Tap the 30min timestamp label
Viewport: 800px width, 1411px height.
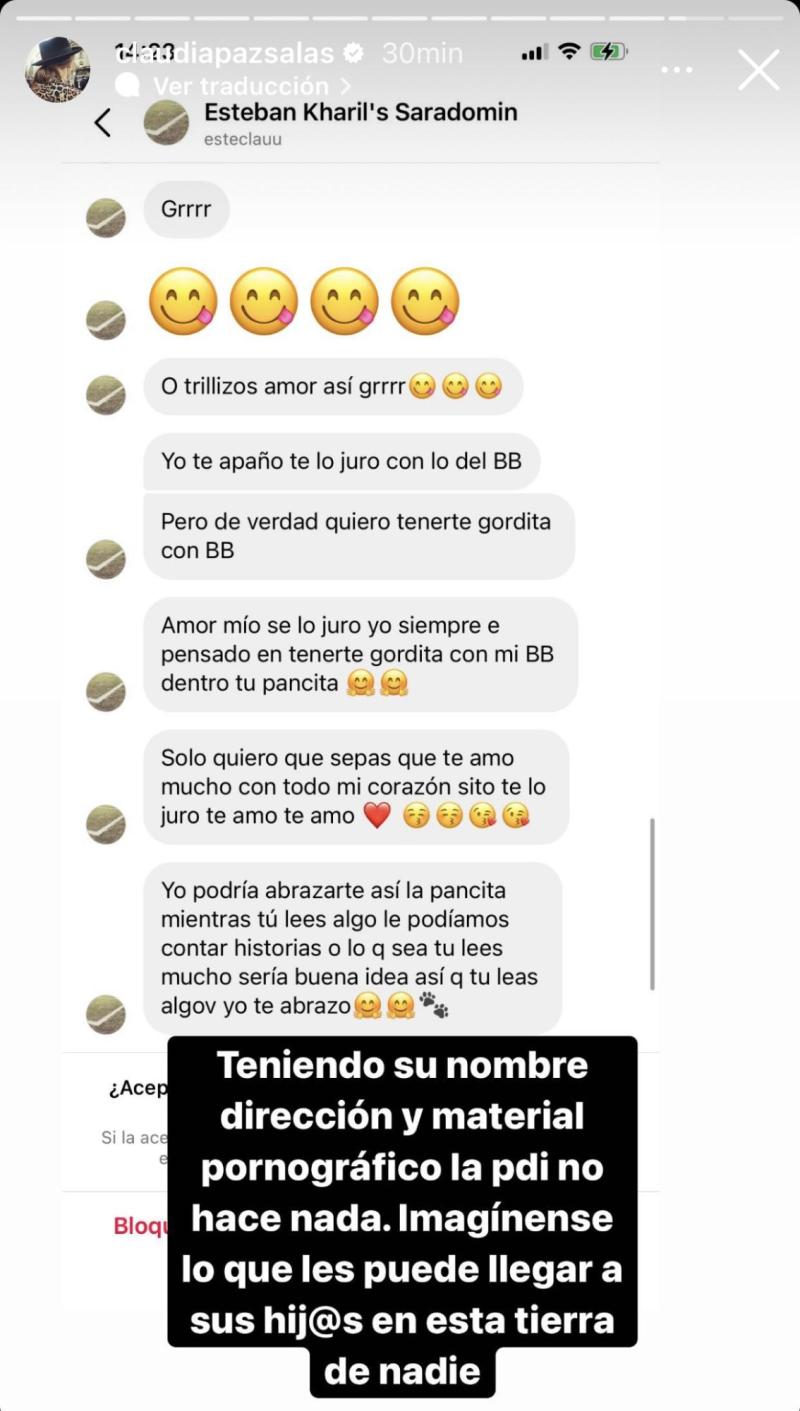pos(422,54)
